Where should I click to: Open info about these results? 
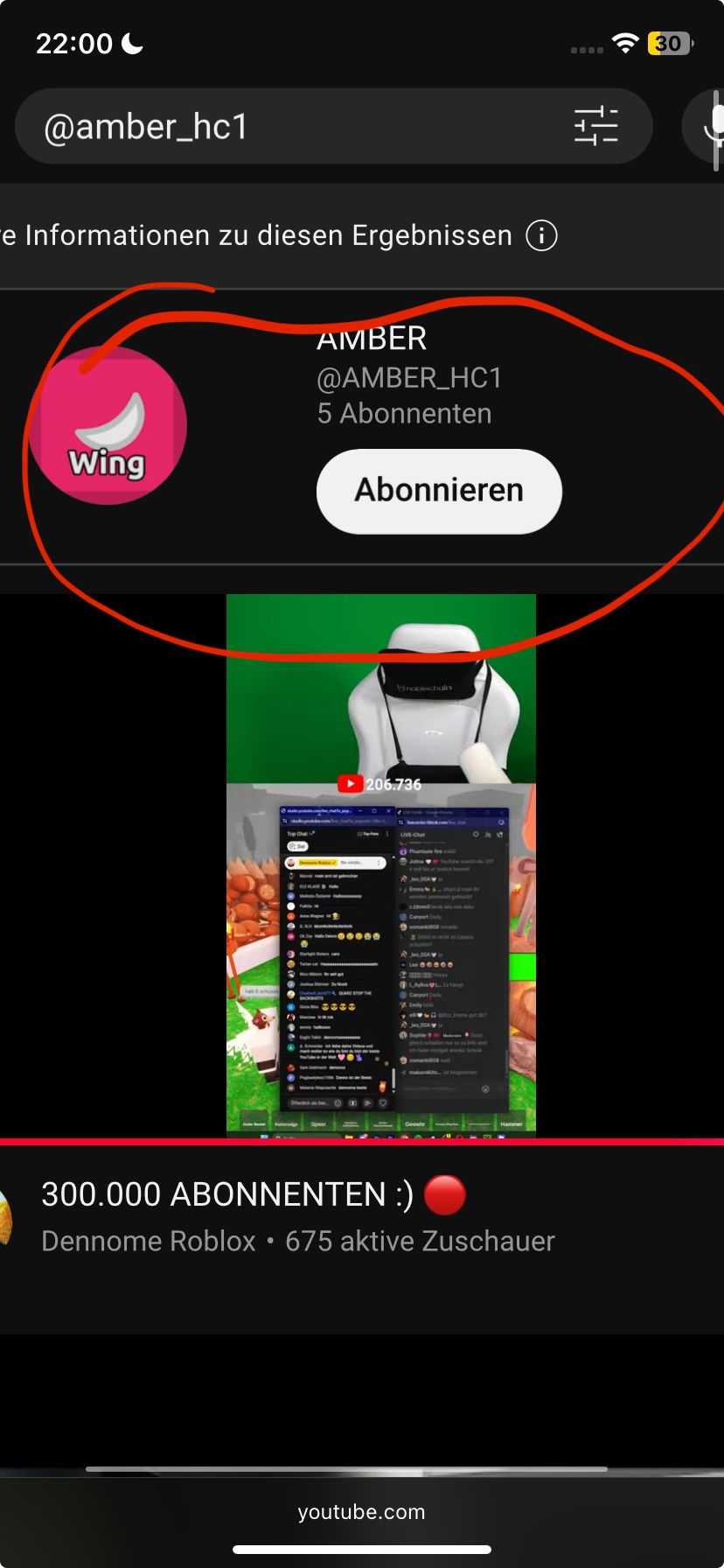541,235
